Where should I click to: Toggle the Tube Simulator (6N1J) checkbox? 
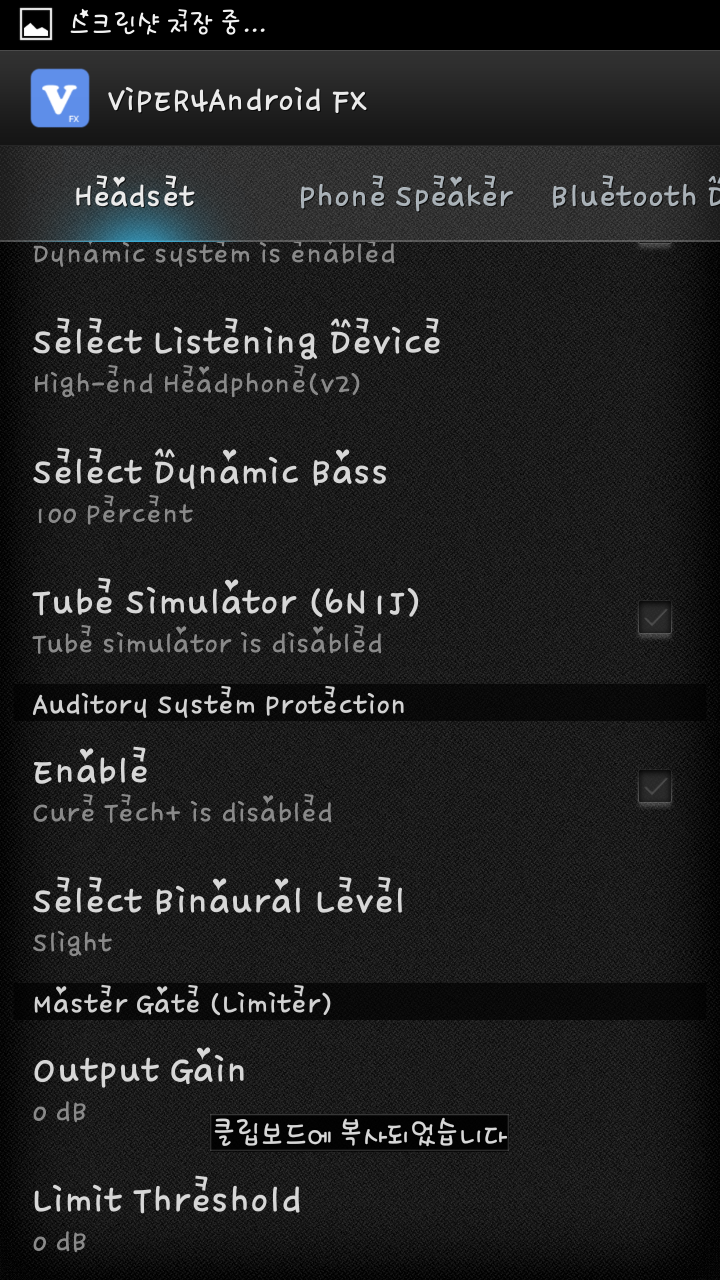(x=655, y=619)
